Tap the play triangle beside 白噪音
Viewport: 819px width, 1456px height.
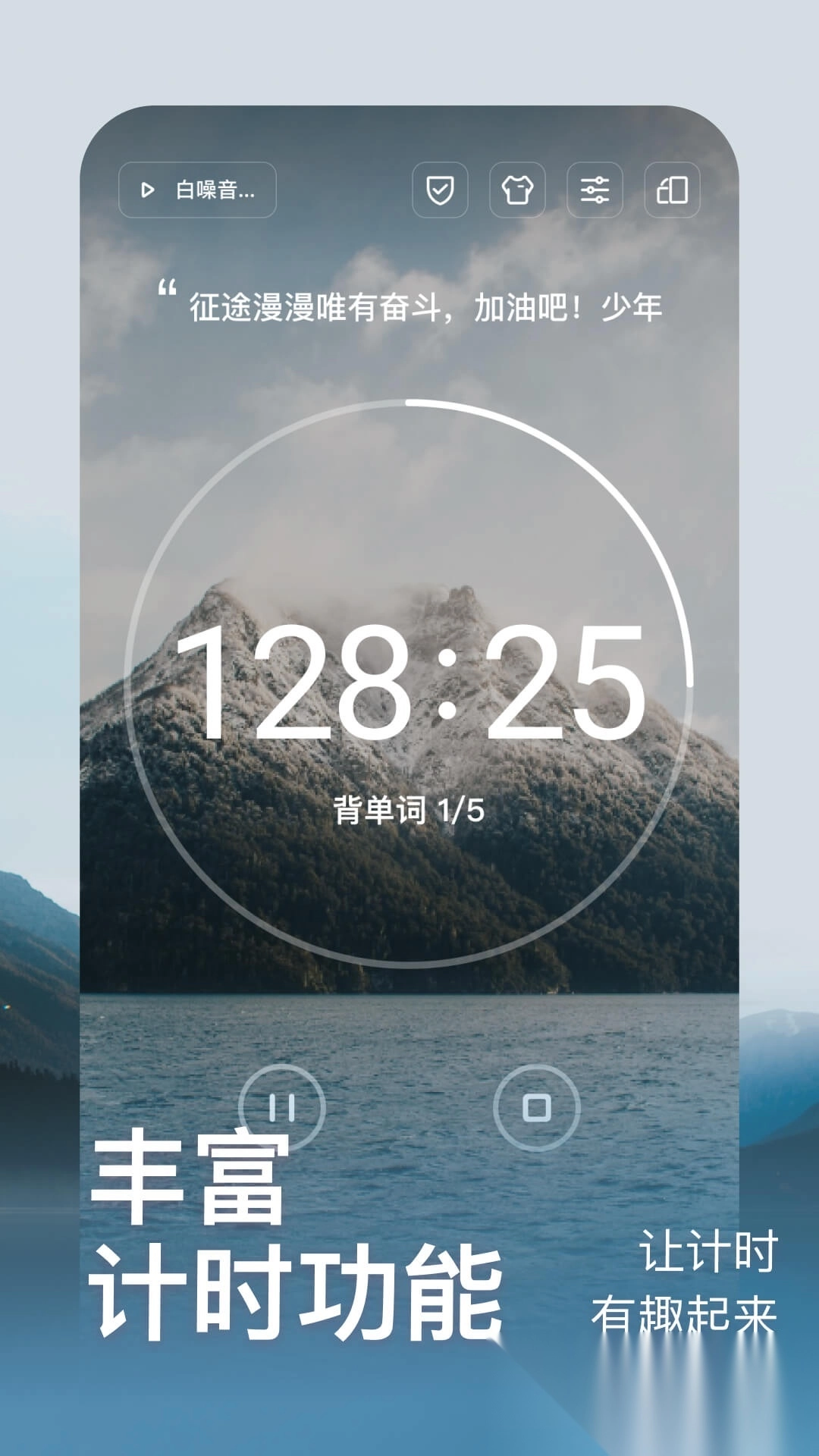(150, 190)
